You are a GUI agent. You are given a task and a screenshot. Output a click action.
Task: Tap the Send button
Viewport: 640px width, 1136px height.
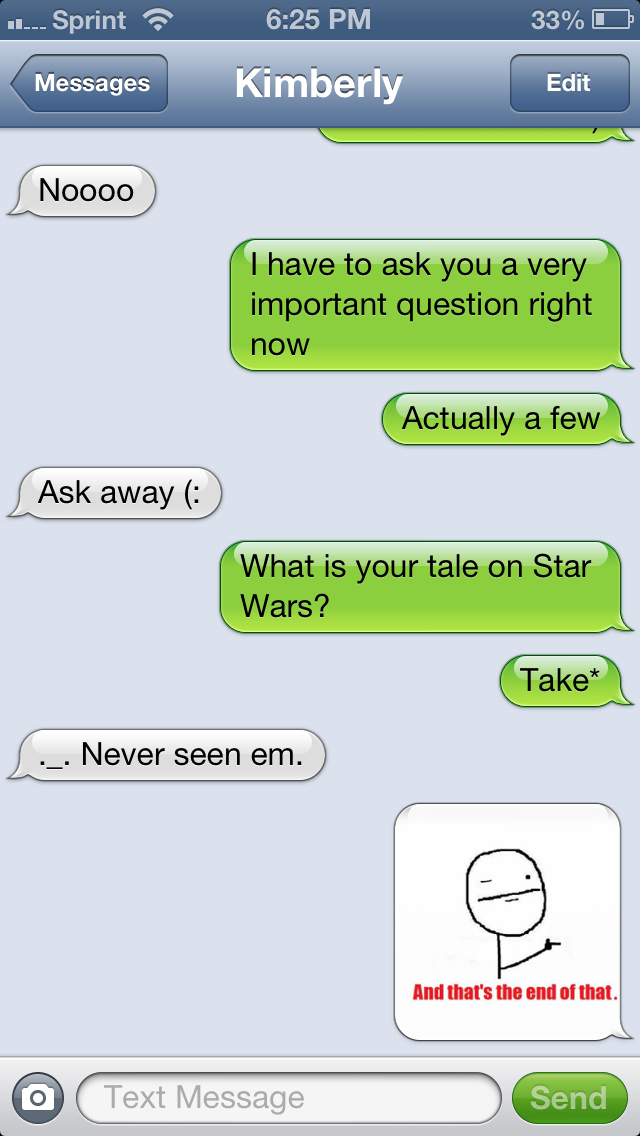click(x=568, y=1097)
